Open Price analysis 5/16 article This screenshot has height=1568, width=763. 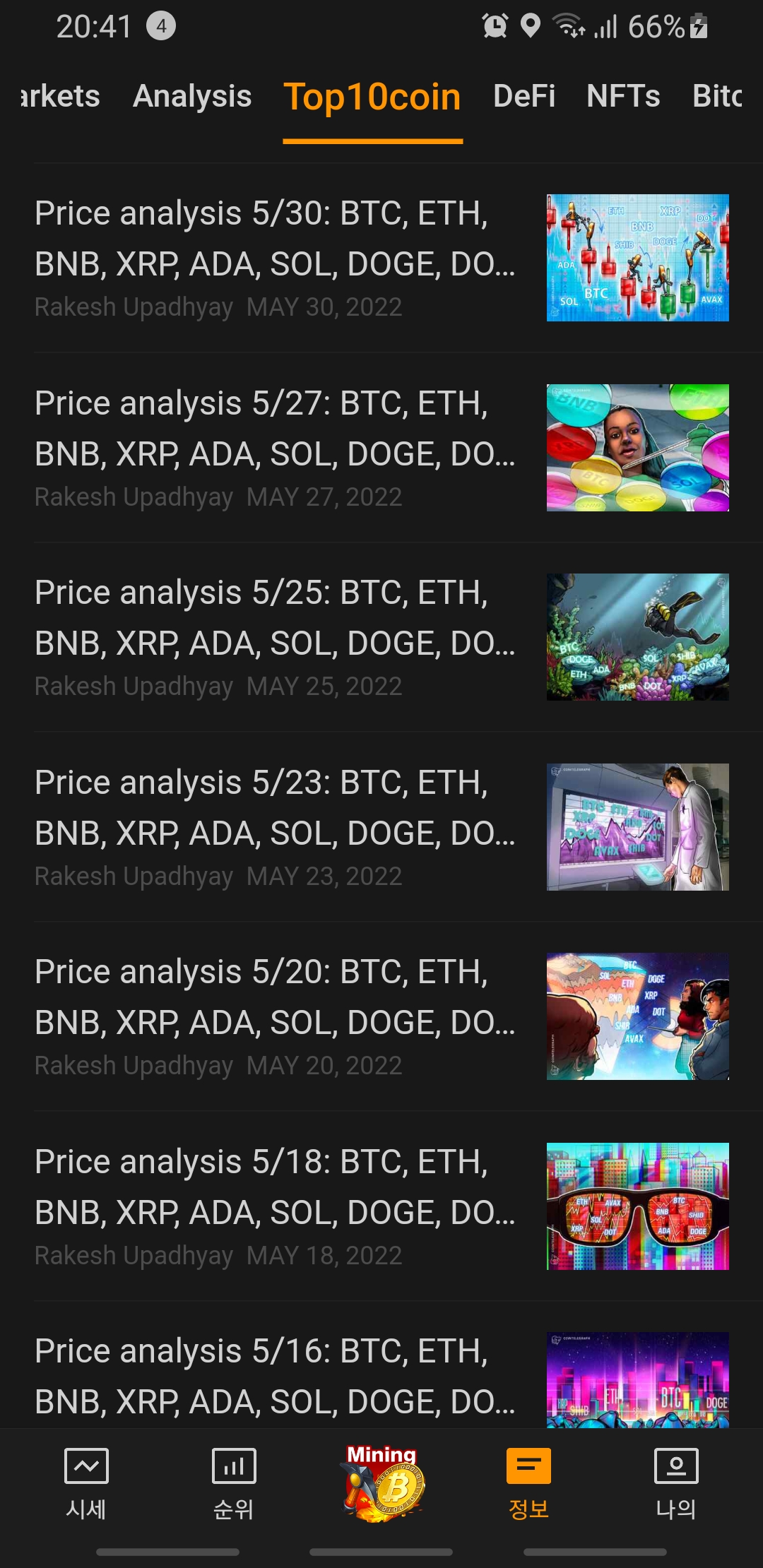(276, 1377)
